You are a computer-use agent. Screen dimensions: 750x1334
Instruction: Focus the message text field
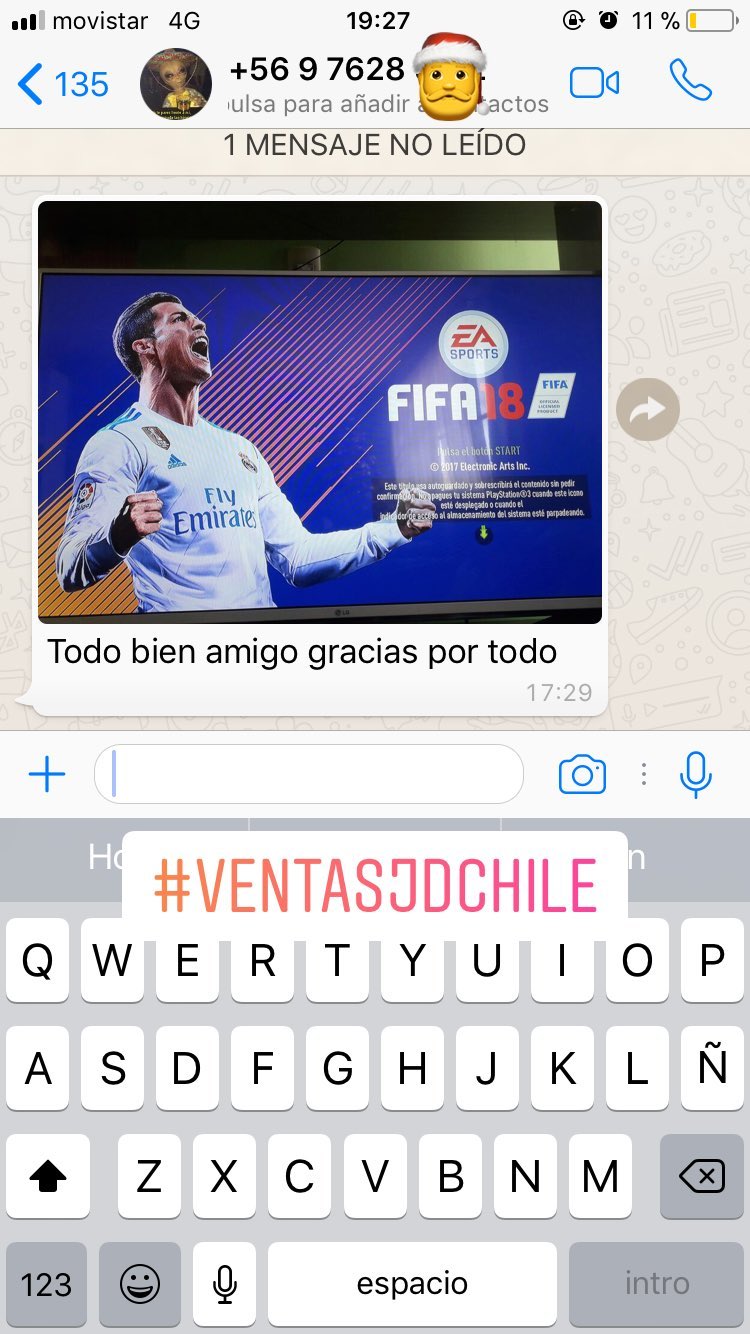(308, 774)
